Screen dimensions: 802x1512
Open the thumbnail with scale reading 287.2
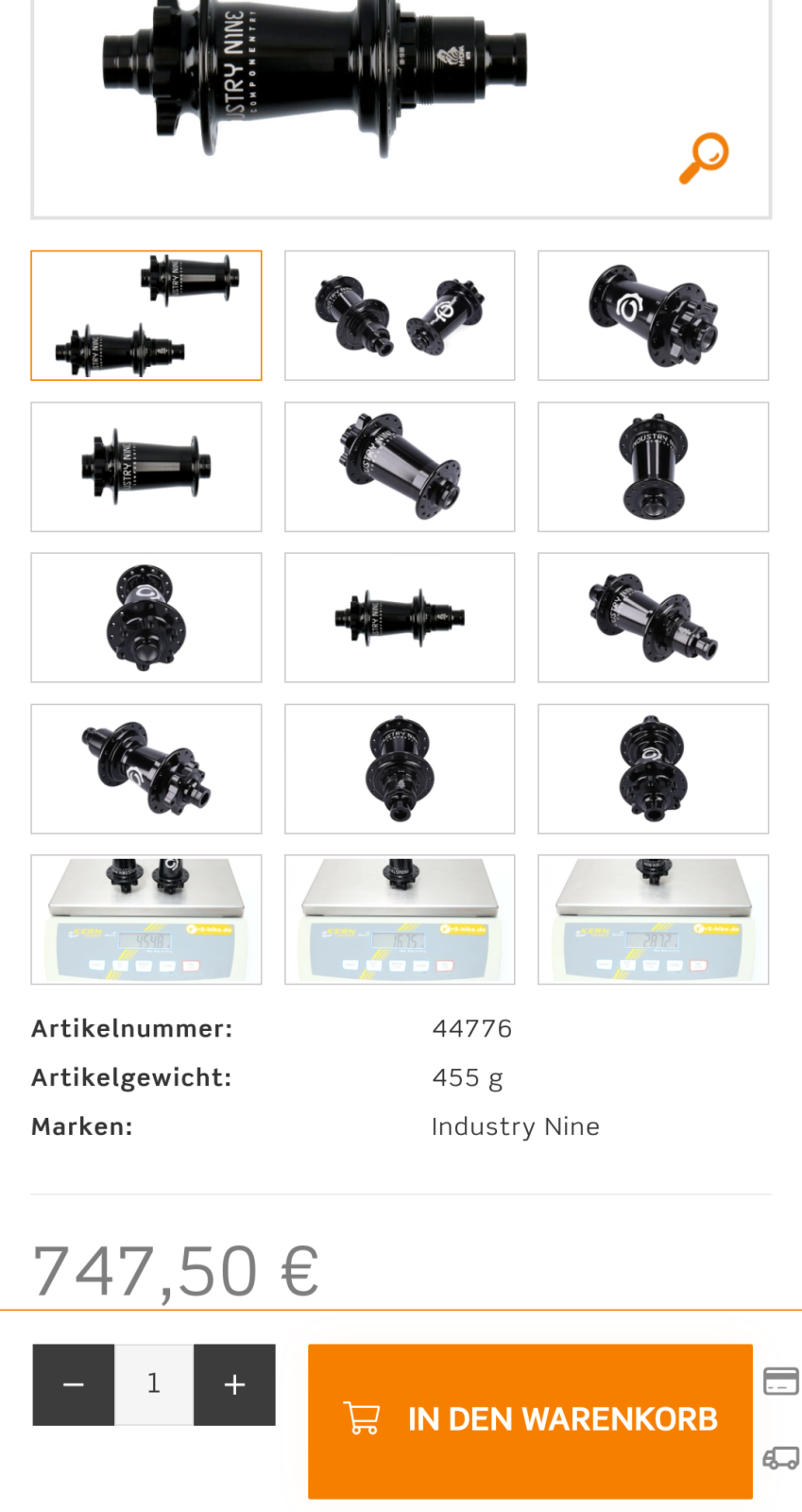pos(654,919)
